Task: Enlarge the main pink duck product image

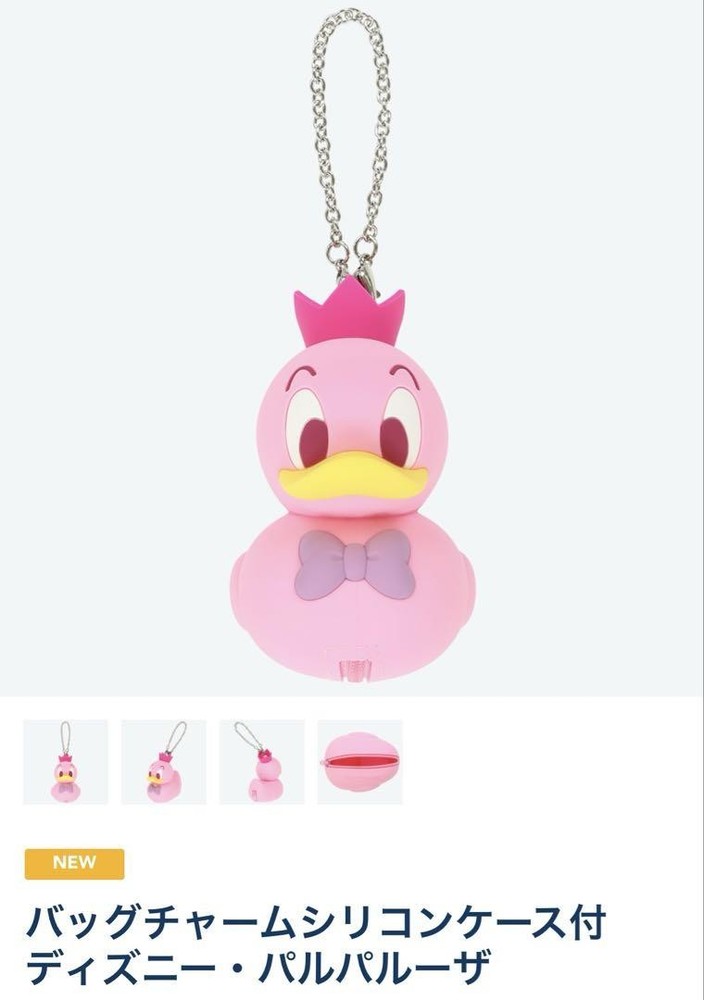Action: pos(352,480)
